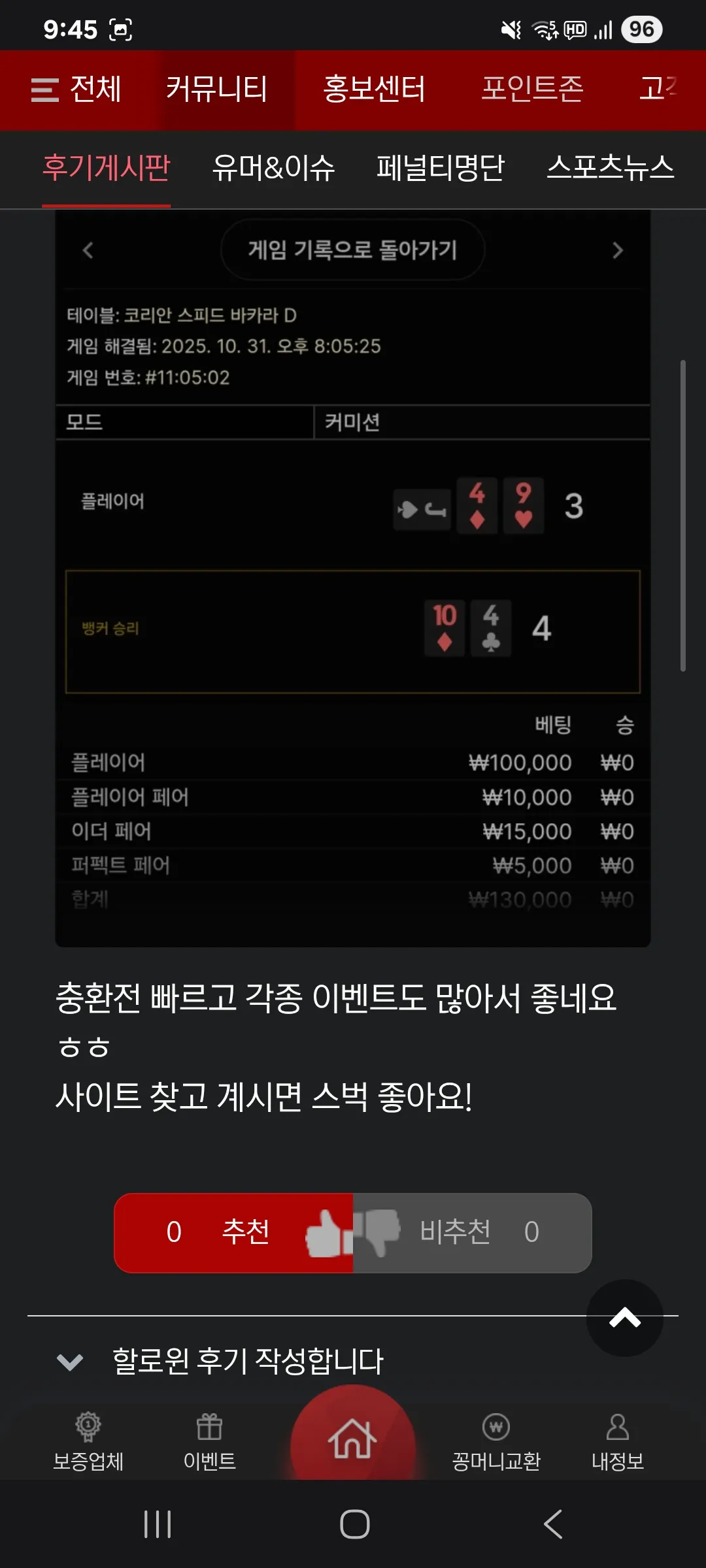Go to the 포인트존 tab
Screen dimensions: 706x1568
[x=532, y=90]
